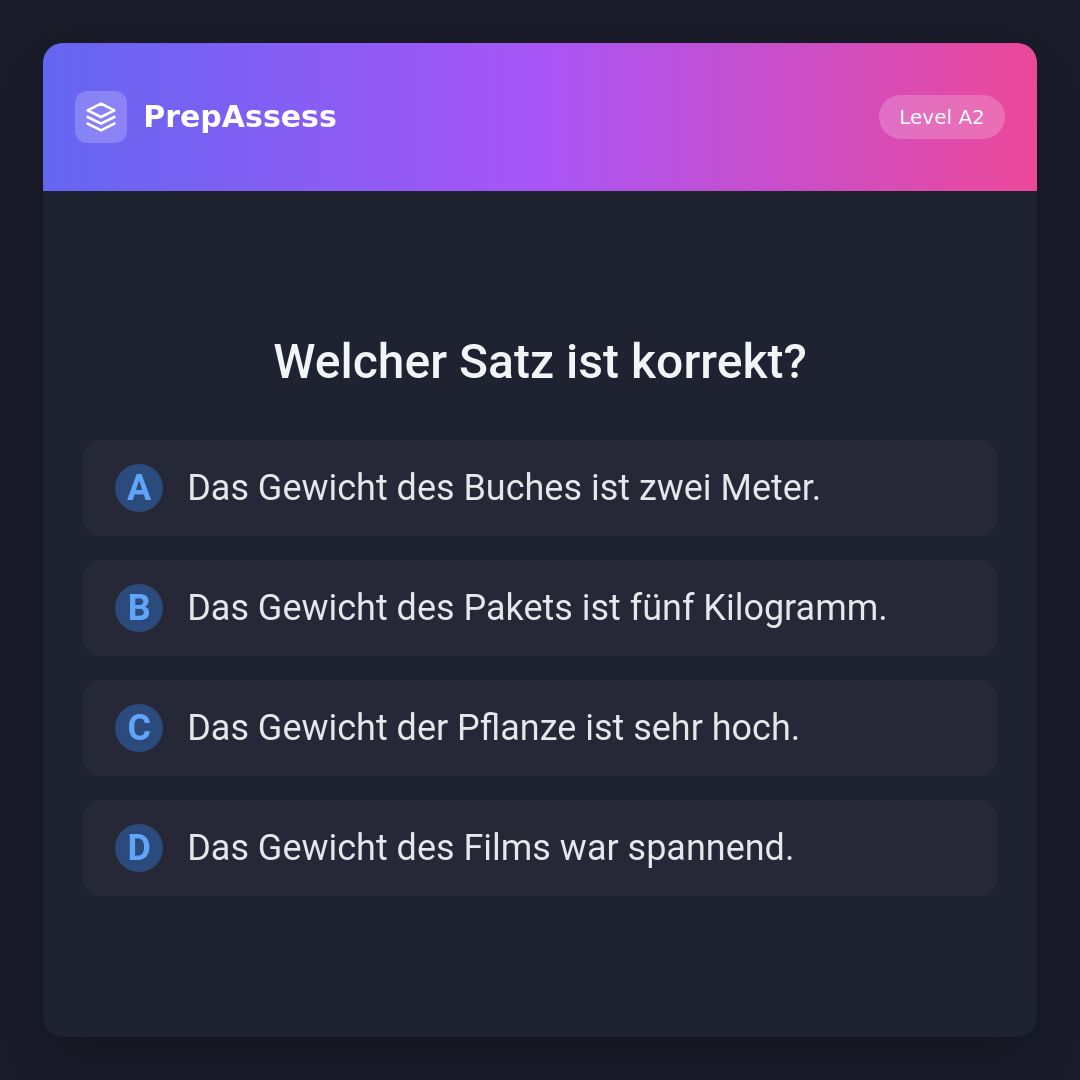The height and width of the screenshot is (1080, 1080).
Task: Mark answer D about the Films
Action: 540,848
